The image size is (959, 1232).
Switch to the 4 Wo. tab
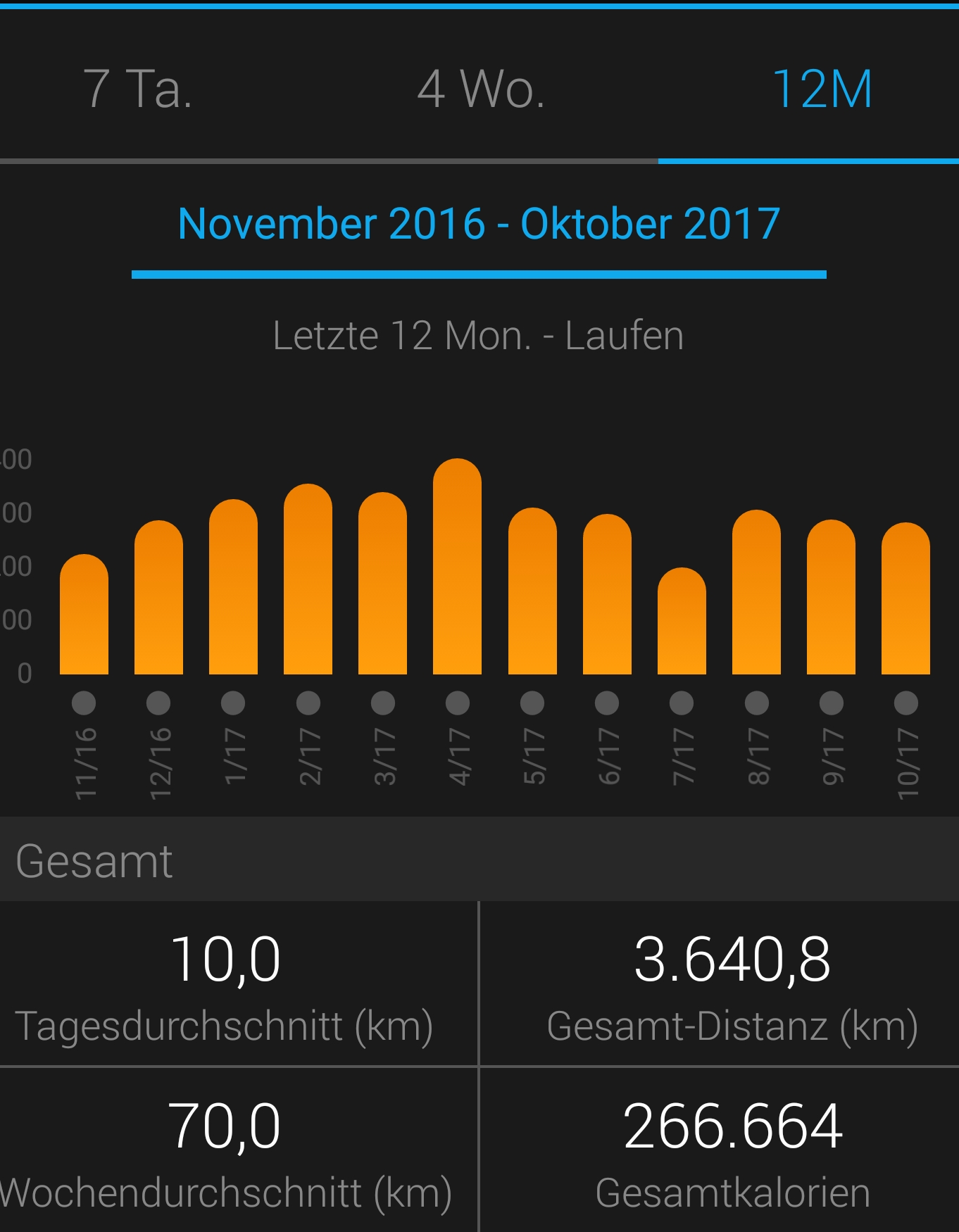pos(481,89)
